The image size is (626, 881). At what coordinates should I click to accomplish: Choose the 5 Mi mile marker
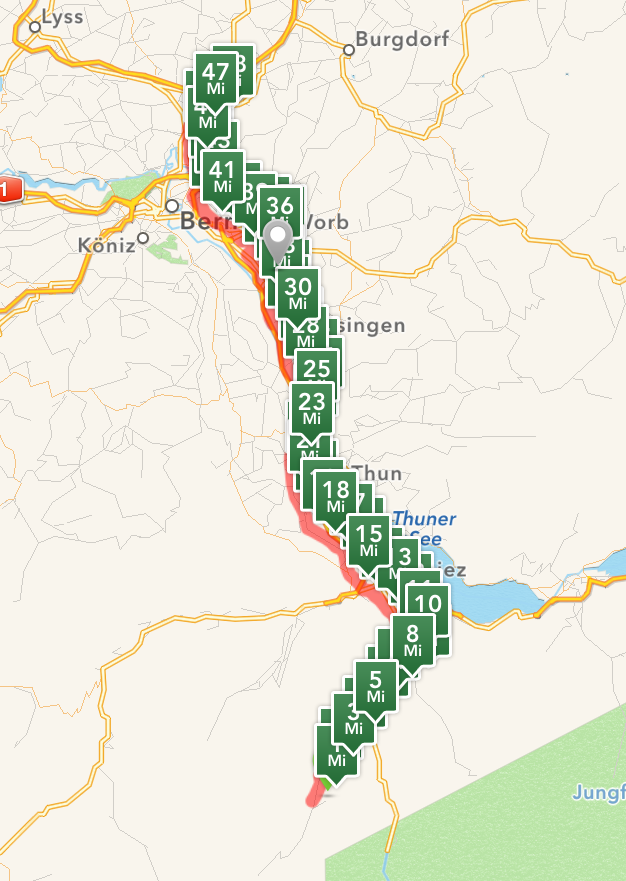376,684
